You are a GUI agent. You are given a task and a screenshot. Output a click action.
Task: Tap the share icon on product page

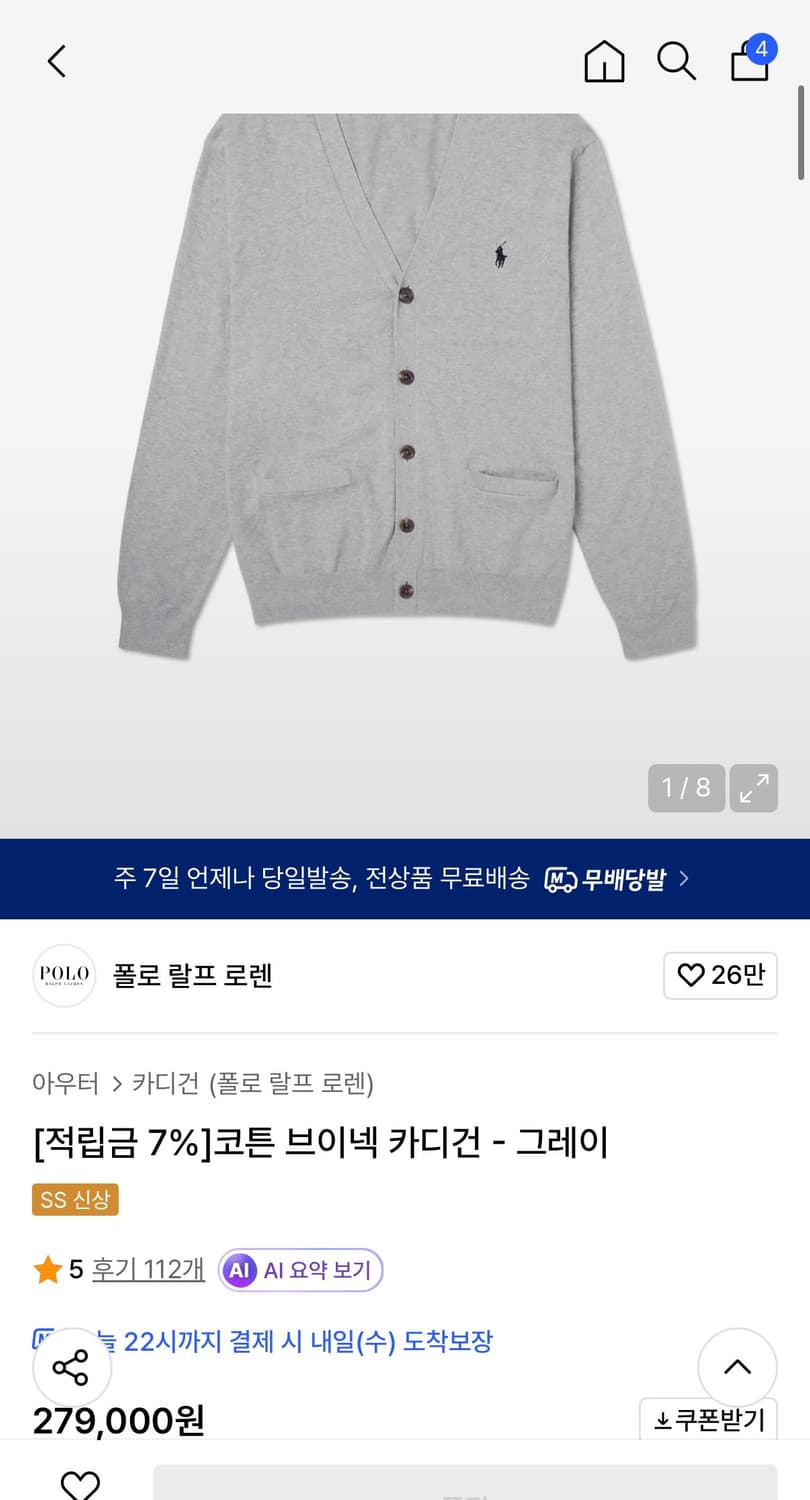pyautogui.click(x=71, y=1367)
